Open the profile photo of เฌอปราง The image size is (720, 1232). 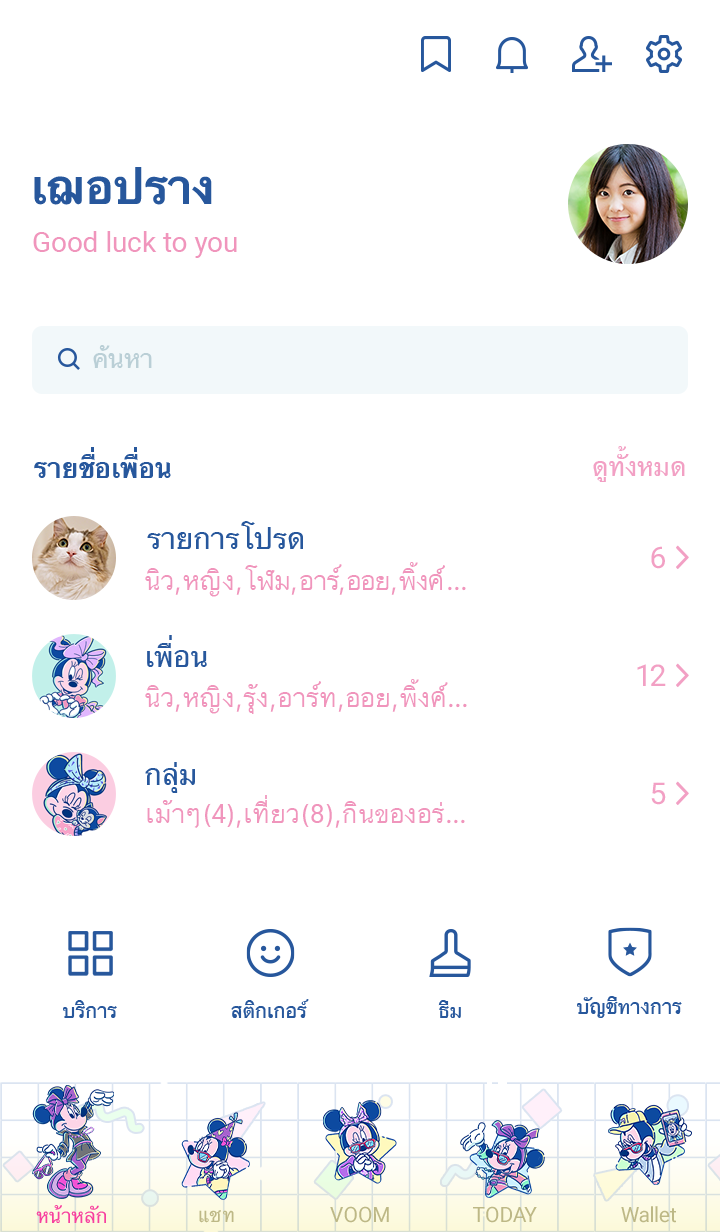[x=628, y=204]
